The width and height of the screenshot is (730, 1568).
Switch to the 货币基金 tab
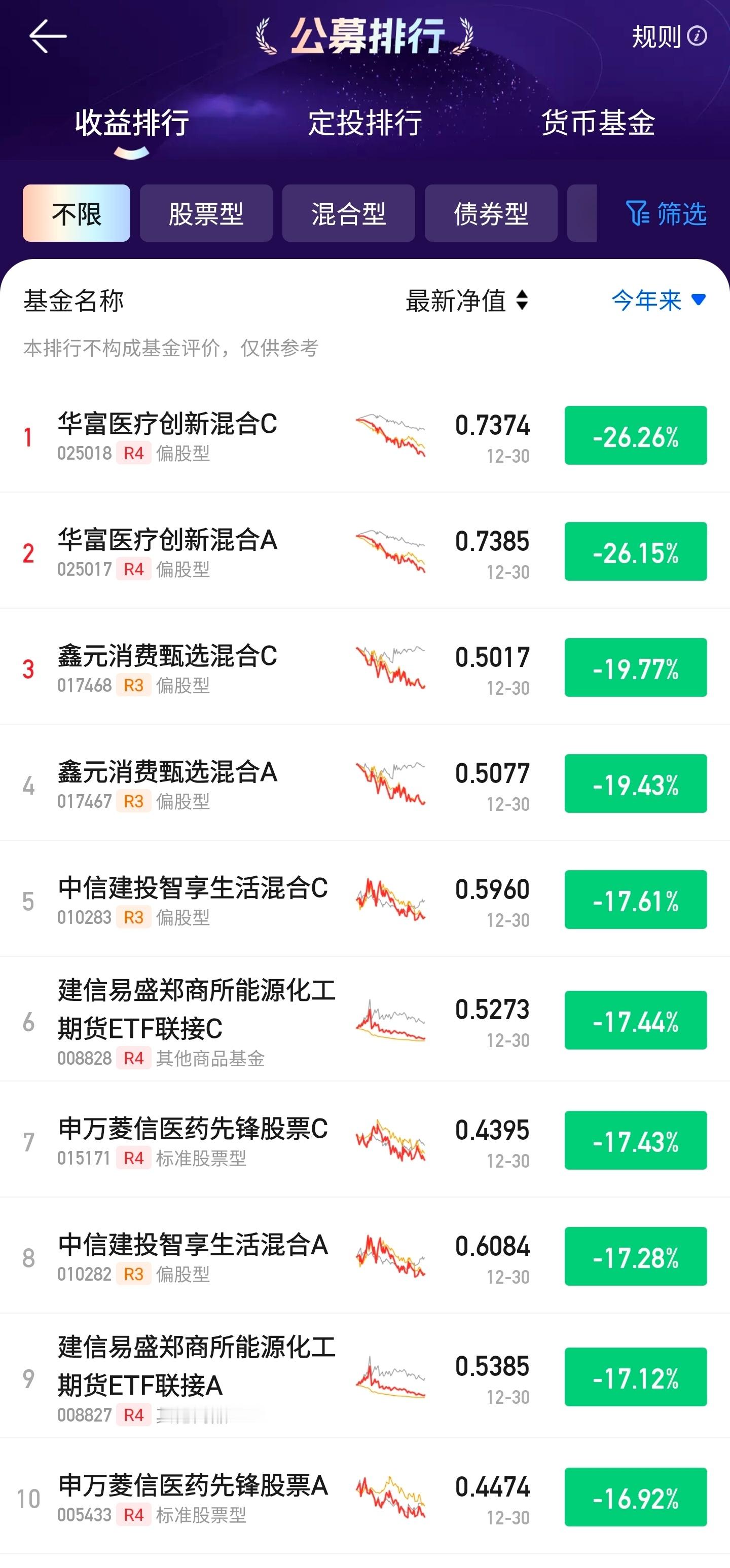(598, 123)
